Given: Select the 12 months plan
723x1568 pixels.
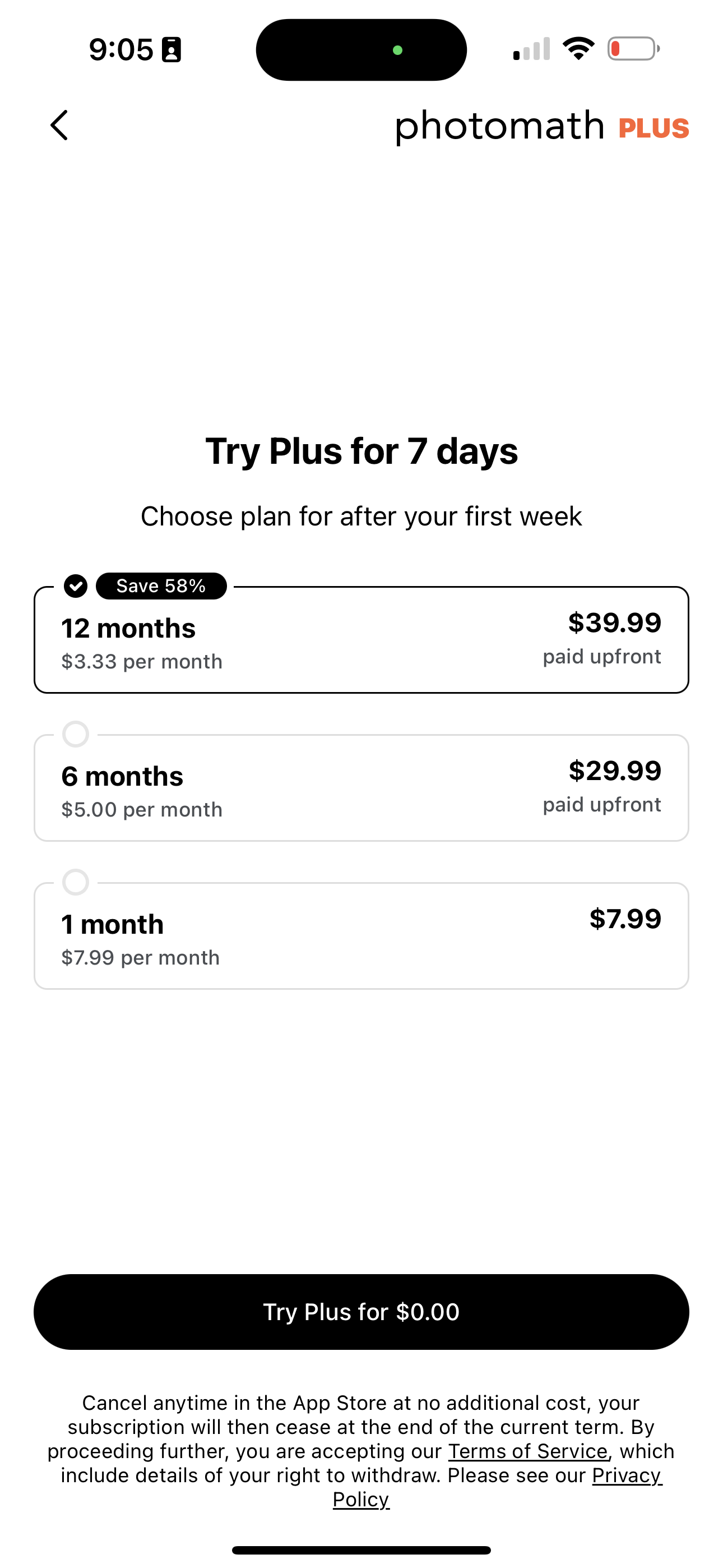Looking at the screenshot, I should 361,640.
